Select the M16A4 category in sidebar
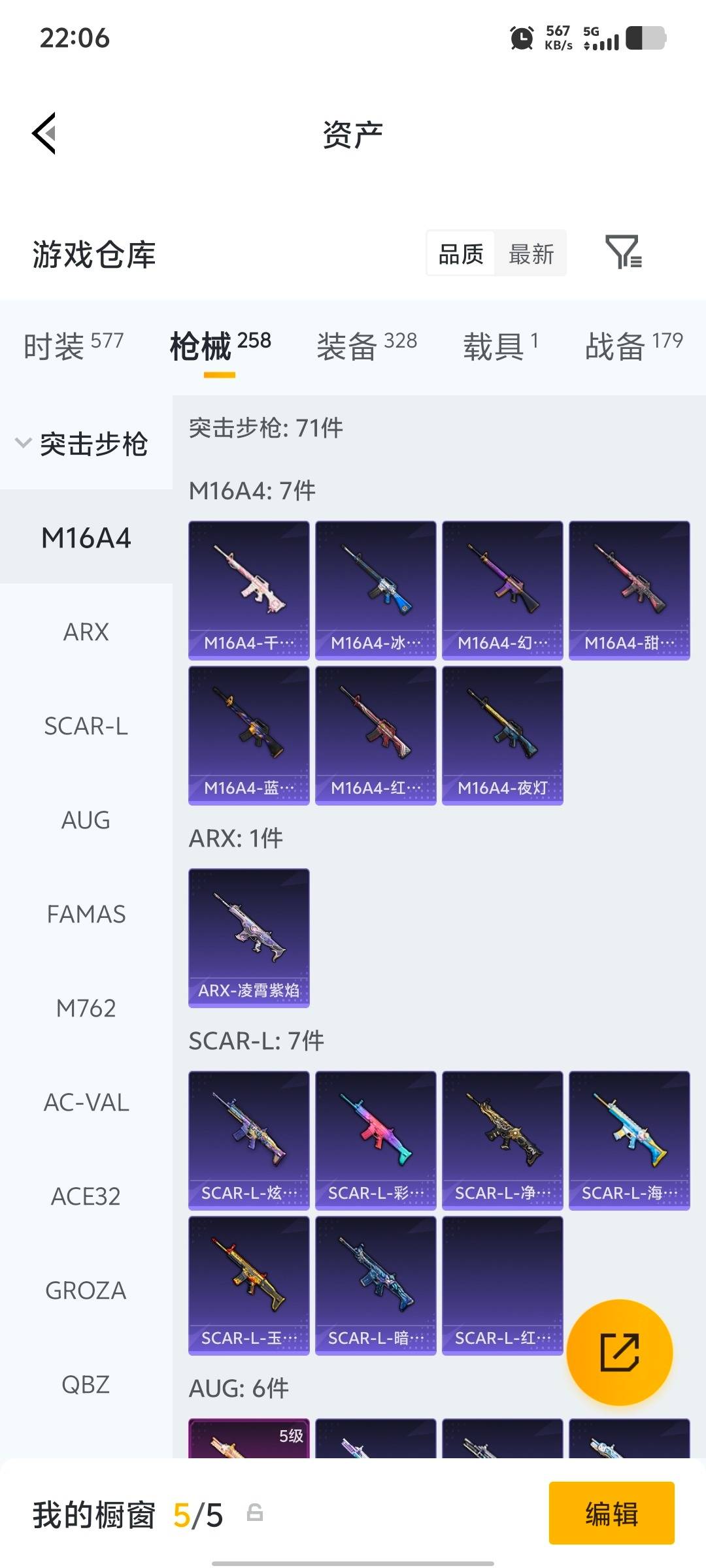The width and height of the screenshot is (706, 1568). (x=86, y=538)
